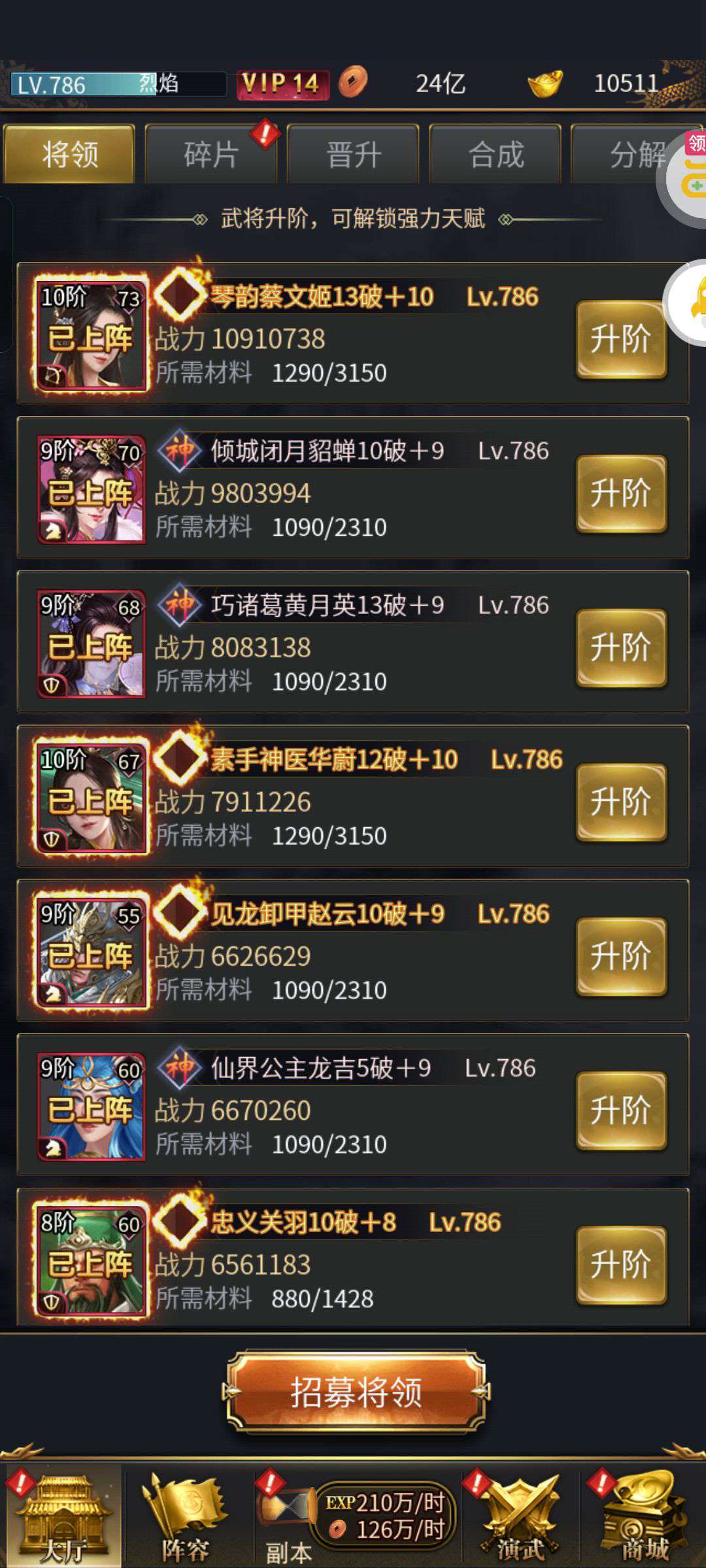Image resolution: width=706 pixels, height=1568 pixels.
Task: Upgrade tier of 巧诸葛黄月英
Action: [621, 647]
